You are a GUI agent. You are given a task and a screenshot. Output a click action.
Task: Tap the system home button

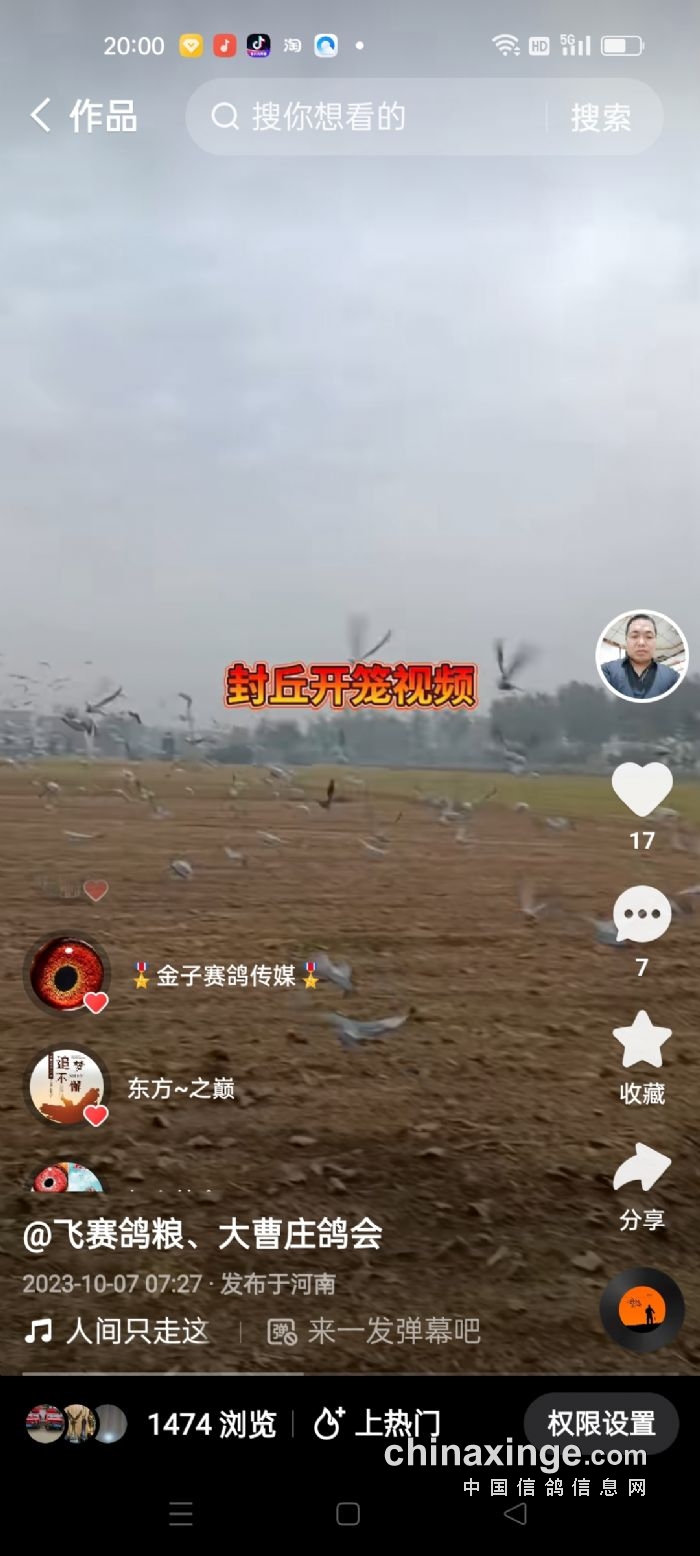tap(348, 1514)
